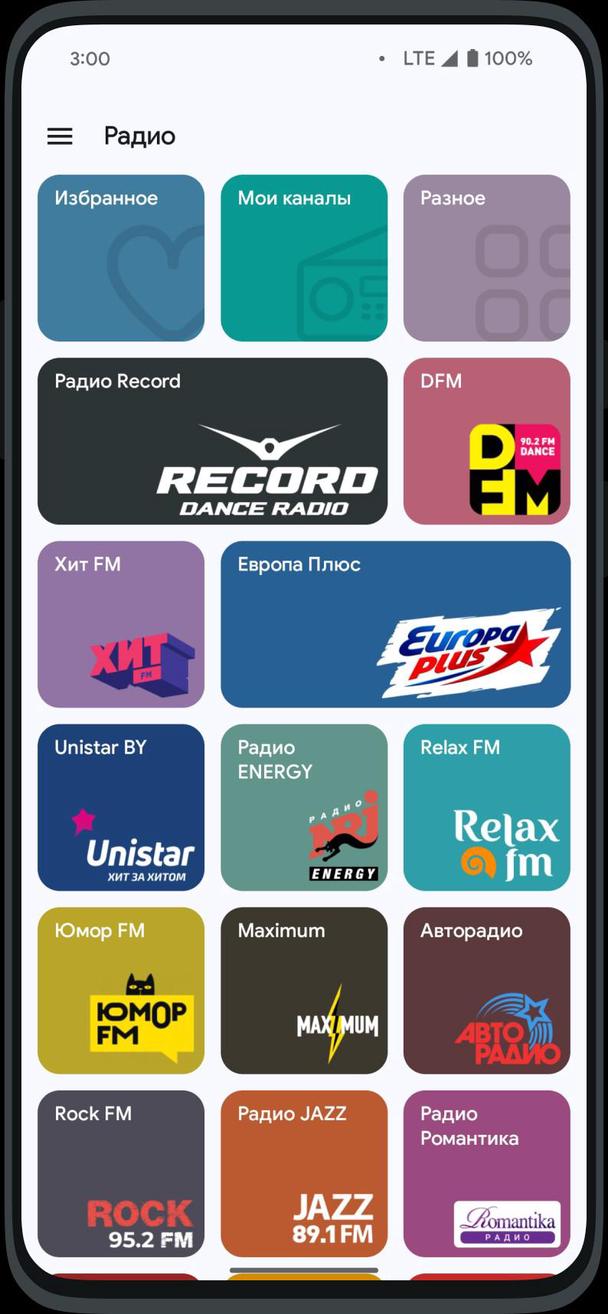Open the hamburger drawer menu

click(x=60, y=137)
